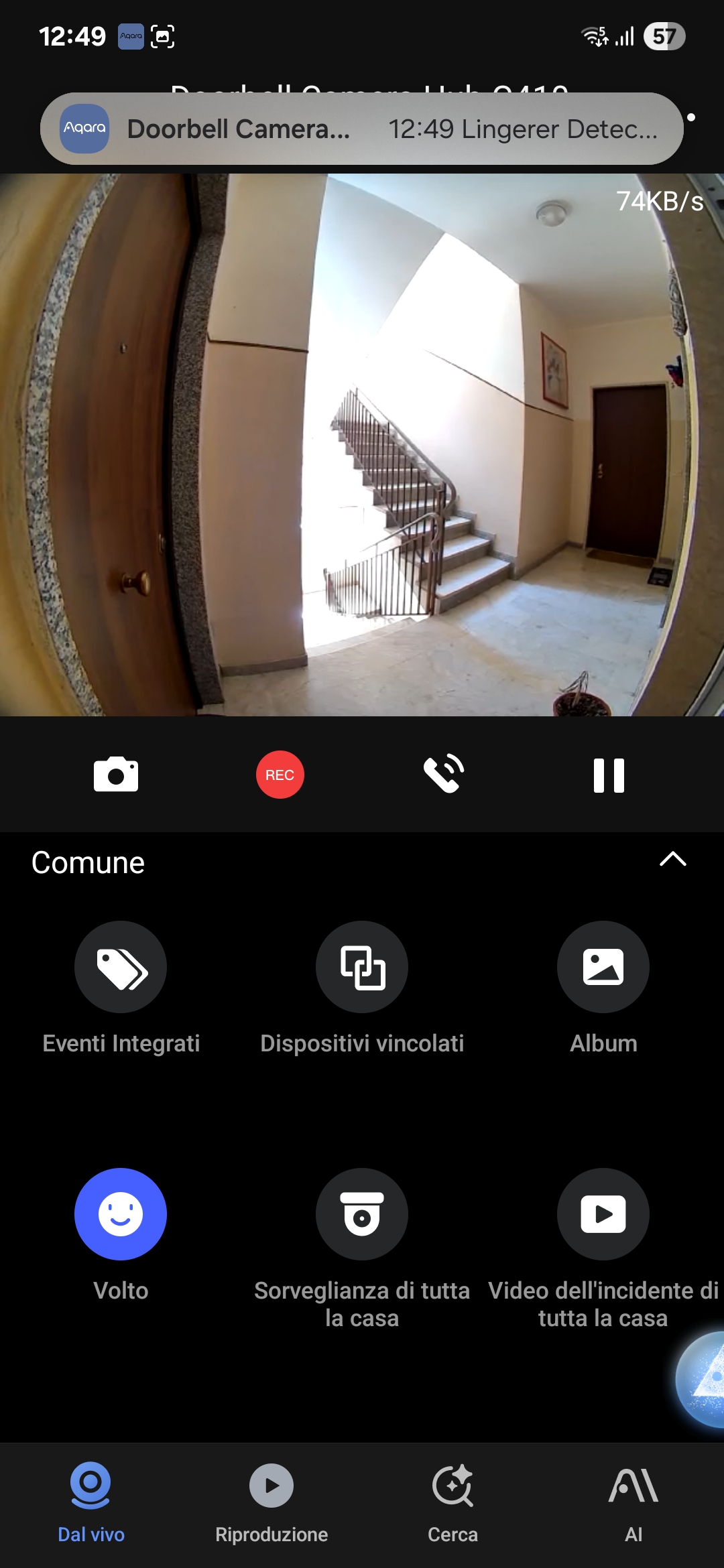
Task: Open Video dell'incidente di tutta la casa
Action: coord(603,1214)
